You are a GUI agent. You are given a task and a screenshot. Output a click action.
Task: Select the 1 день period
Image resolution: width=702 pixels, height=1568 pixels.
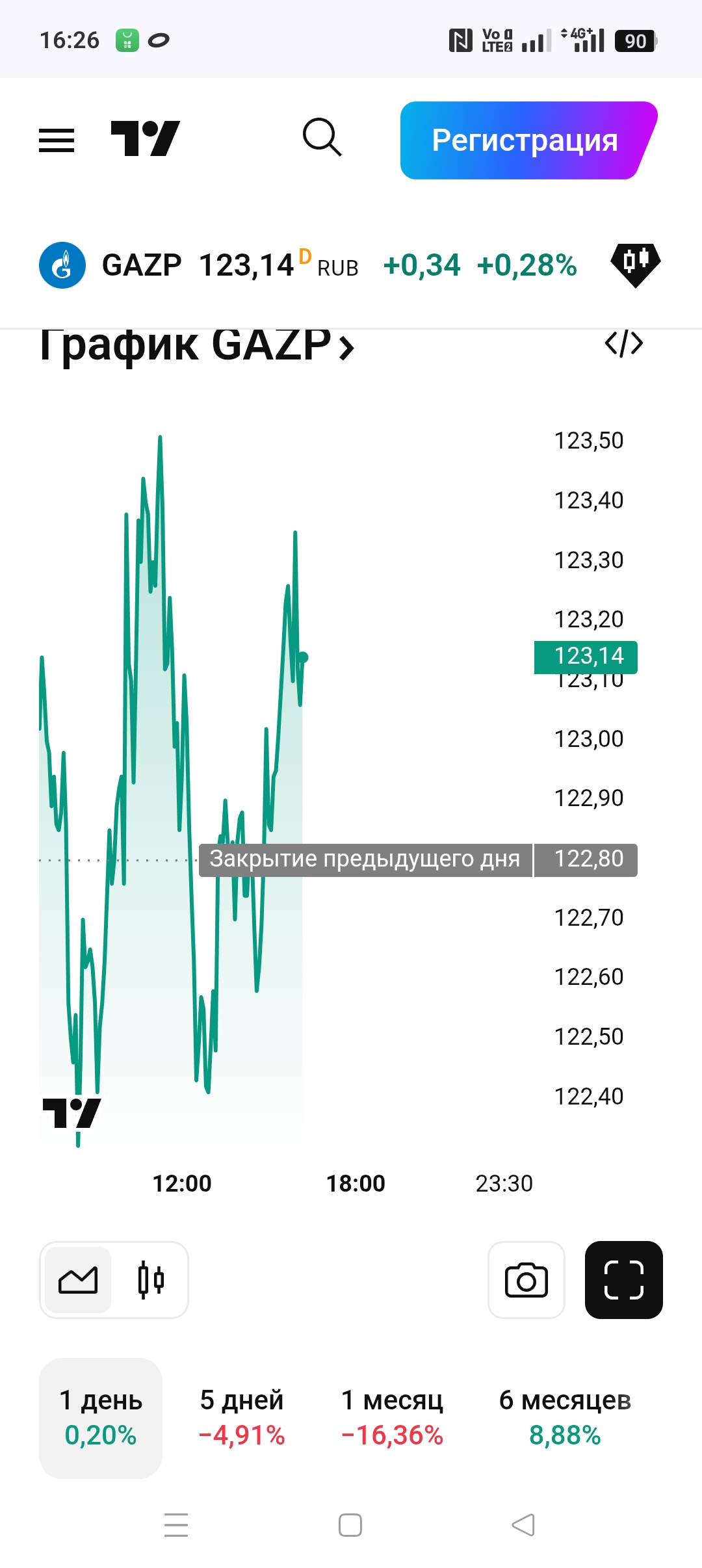[x=101, y=1418]
